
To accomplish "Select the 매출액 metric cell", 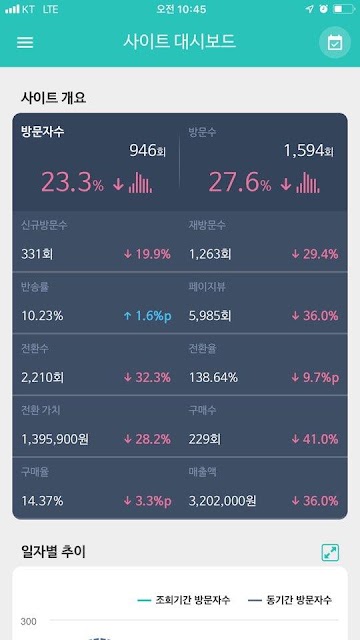I will [264, 488].
